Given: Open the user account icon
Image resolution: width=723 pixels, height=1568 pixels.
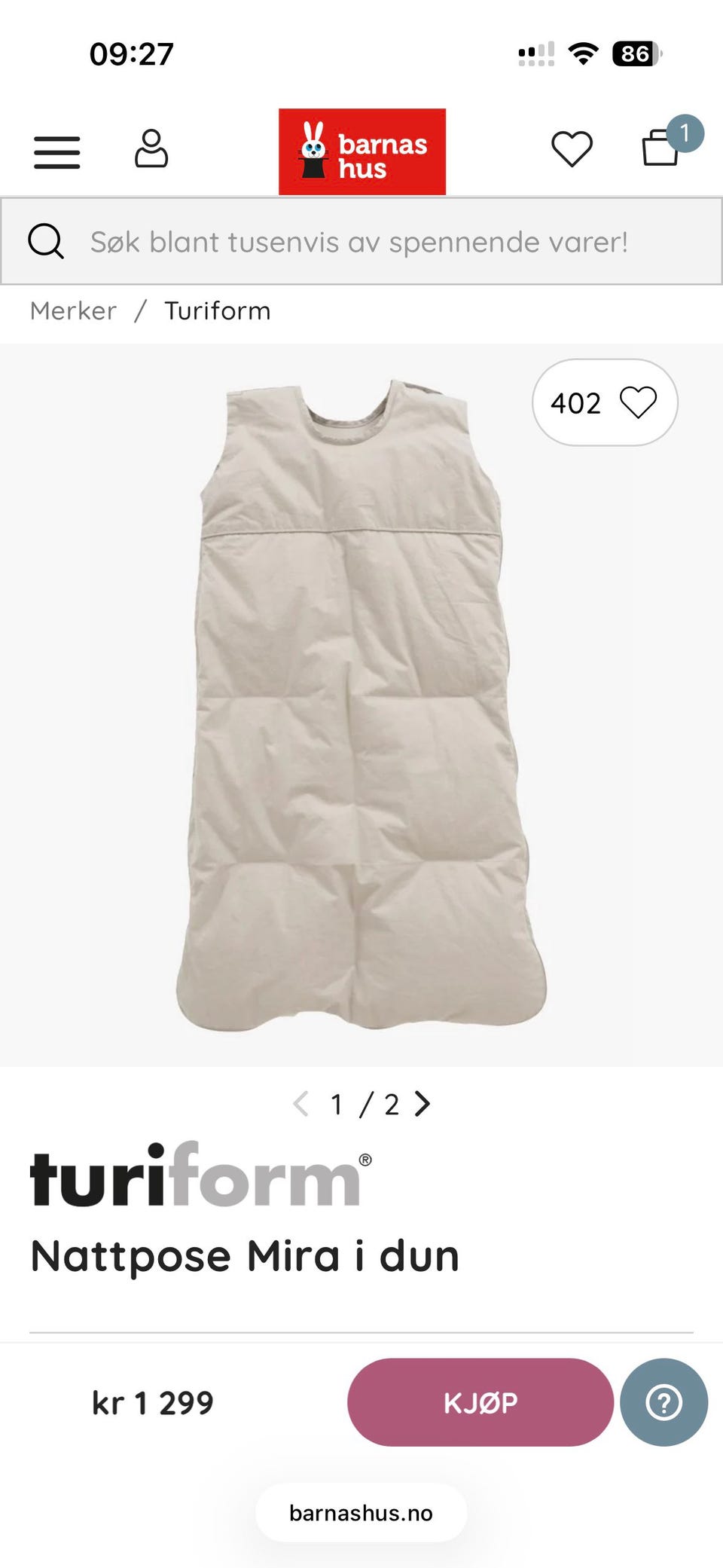Looking at the screenshot, I should pos(151,149).
